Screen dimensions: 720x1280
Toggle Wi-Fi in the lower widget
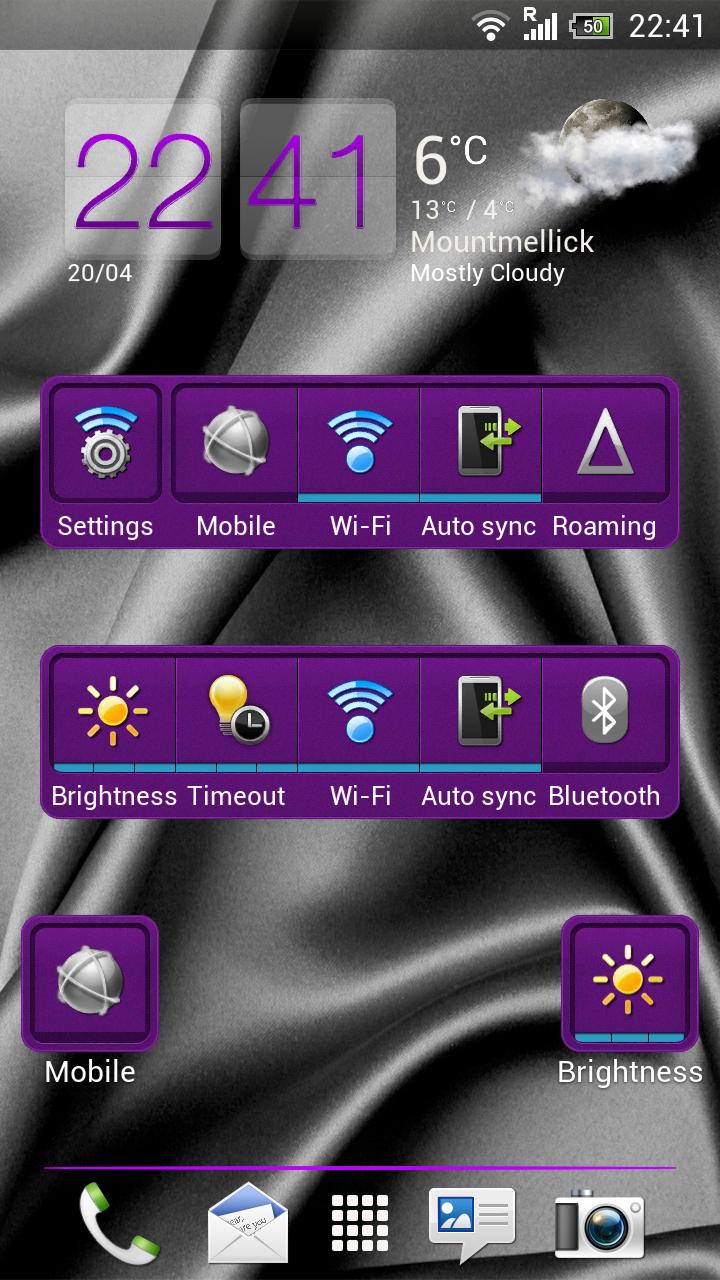pyautogui.click(x=359, y=712)
